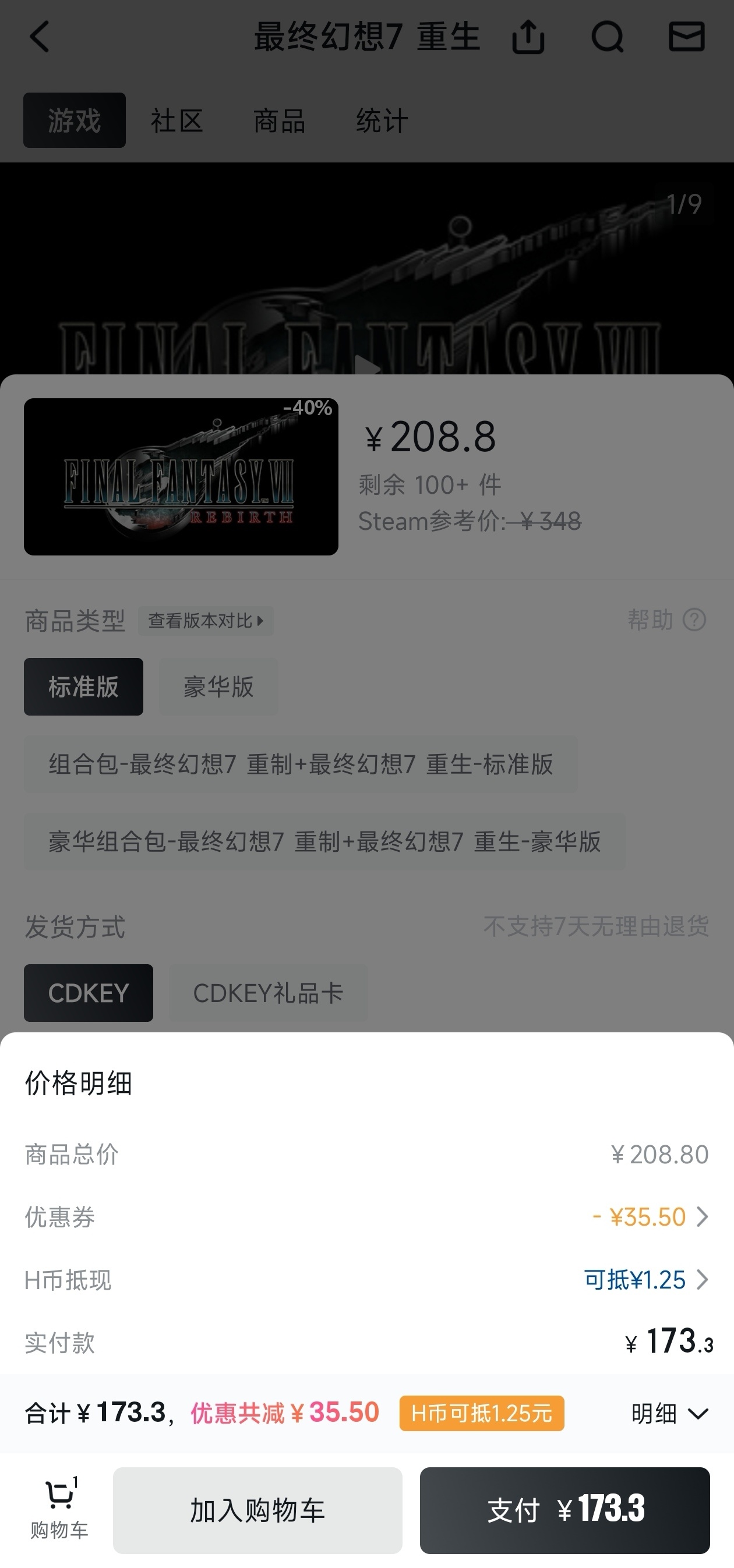
Task: Choose the 组合包 标准版 bundle option
Action: pos(301,764)
